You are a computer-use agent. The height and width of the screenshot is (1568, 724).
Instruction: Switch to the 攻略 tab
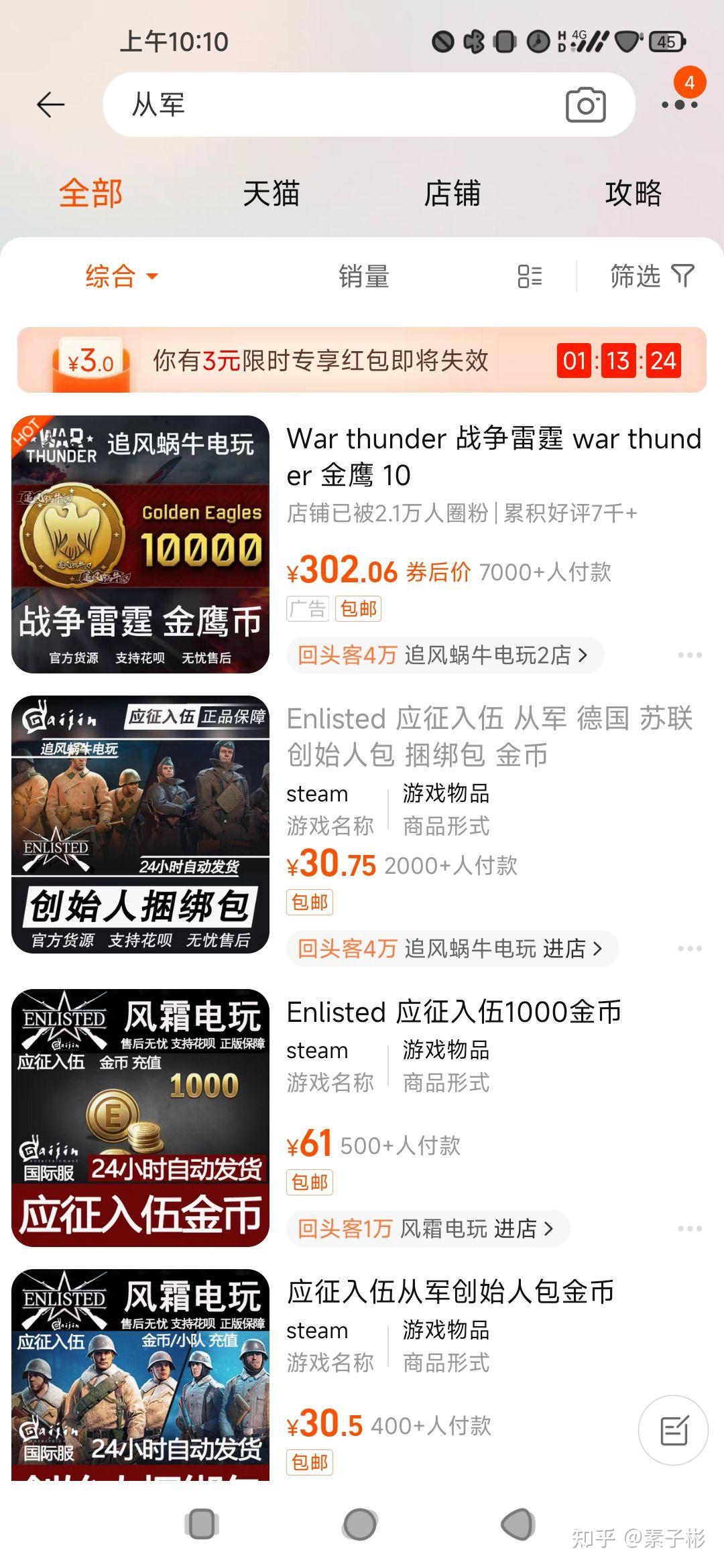pos(633,194)
